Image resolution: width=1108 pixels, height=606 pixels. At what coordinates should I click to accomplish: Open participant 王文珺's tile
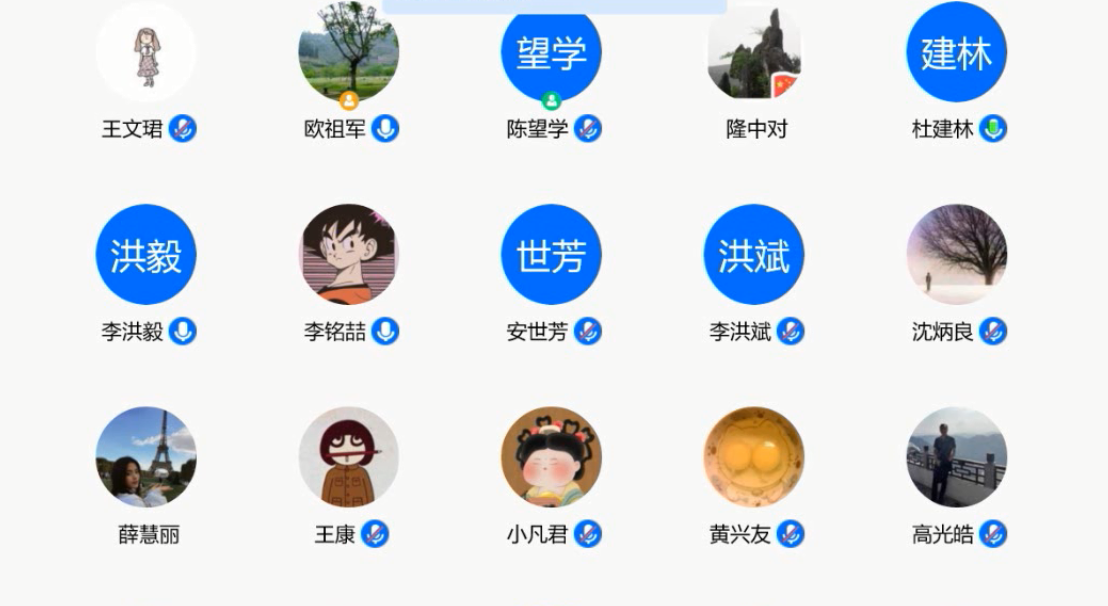[146, 52]
